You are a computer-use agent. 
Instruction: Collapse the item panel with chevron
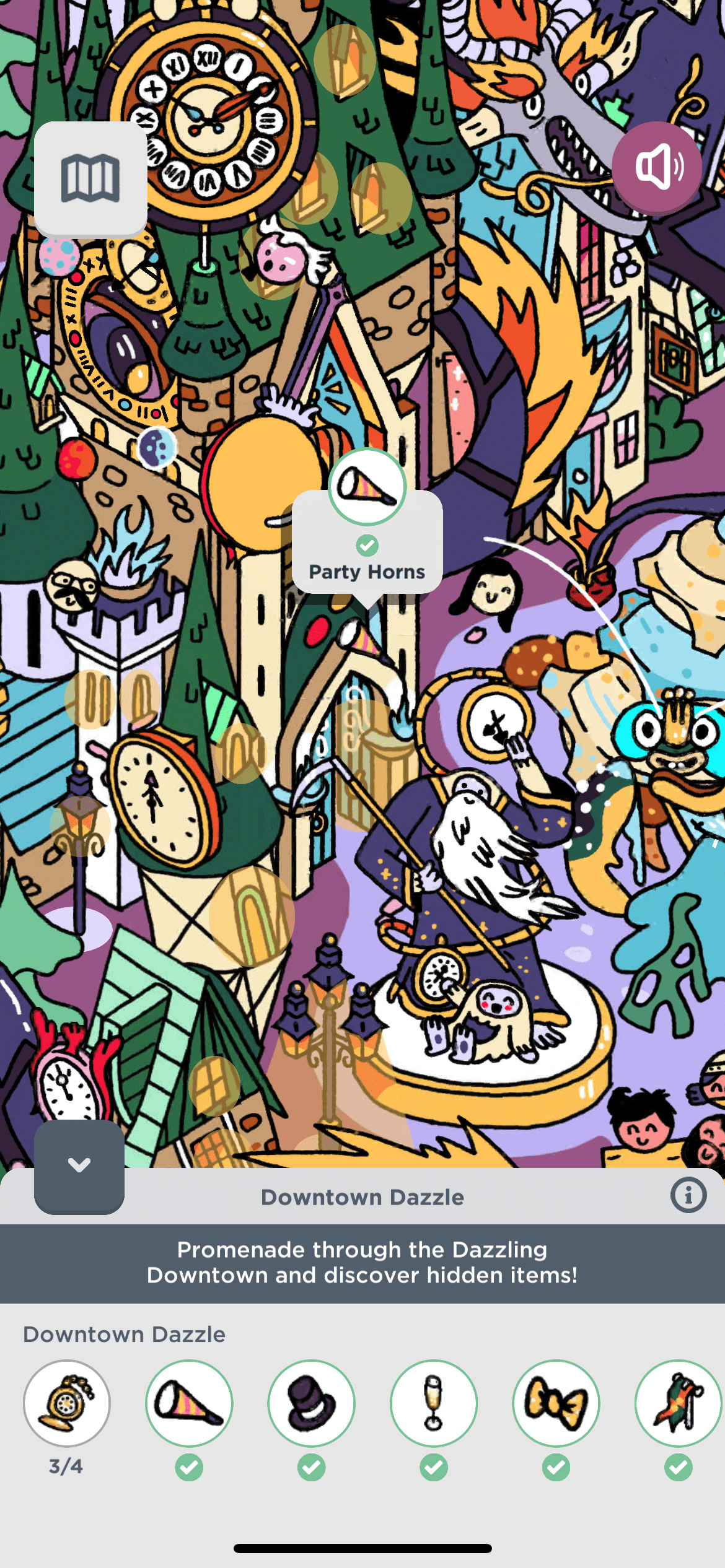[x=79, y=1165]
